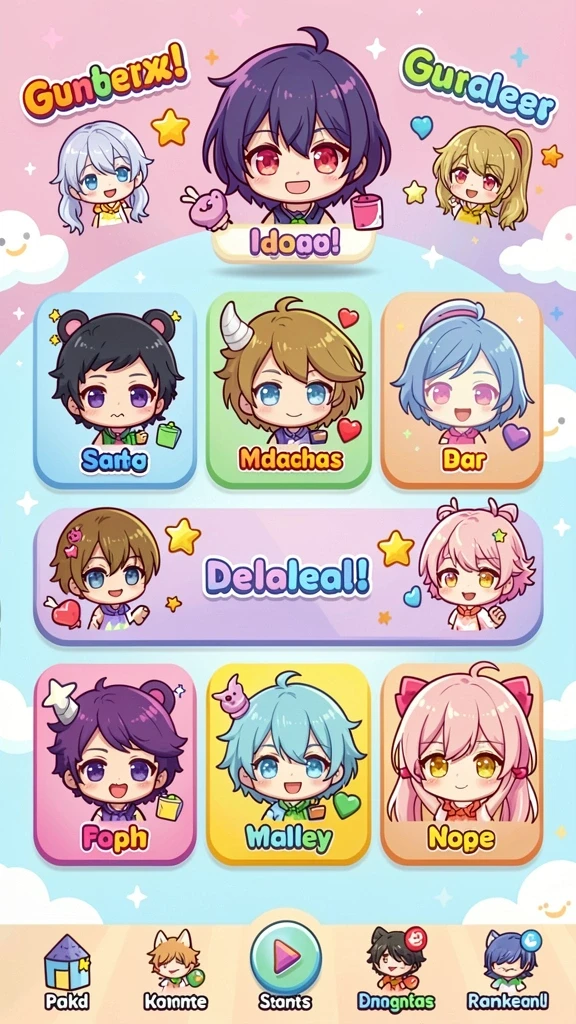Open the Mdachas character card
The width and height of the screenshot is (576, 1024).
[x=289, y=391]
